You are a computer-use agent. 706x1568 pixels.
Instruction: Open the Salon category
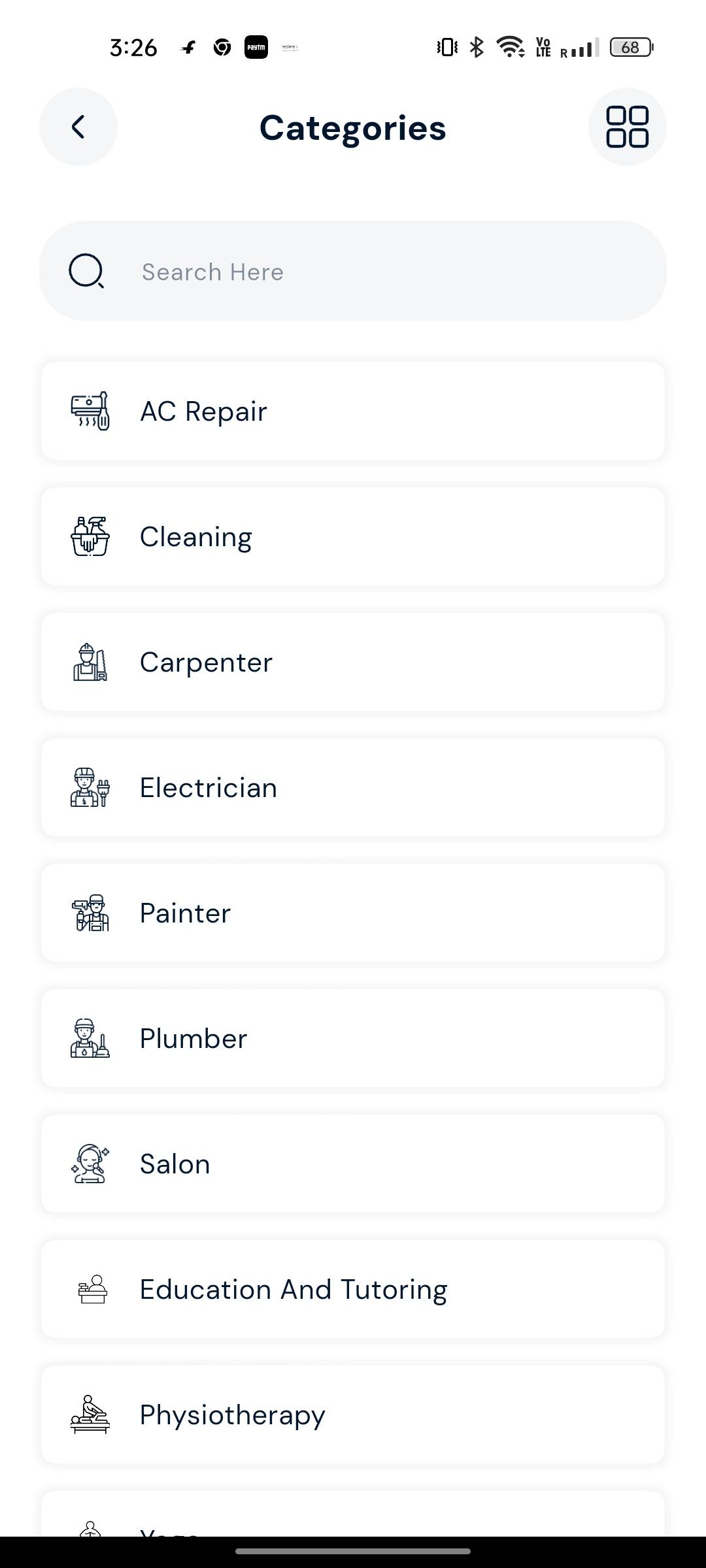pos(353,1164)
